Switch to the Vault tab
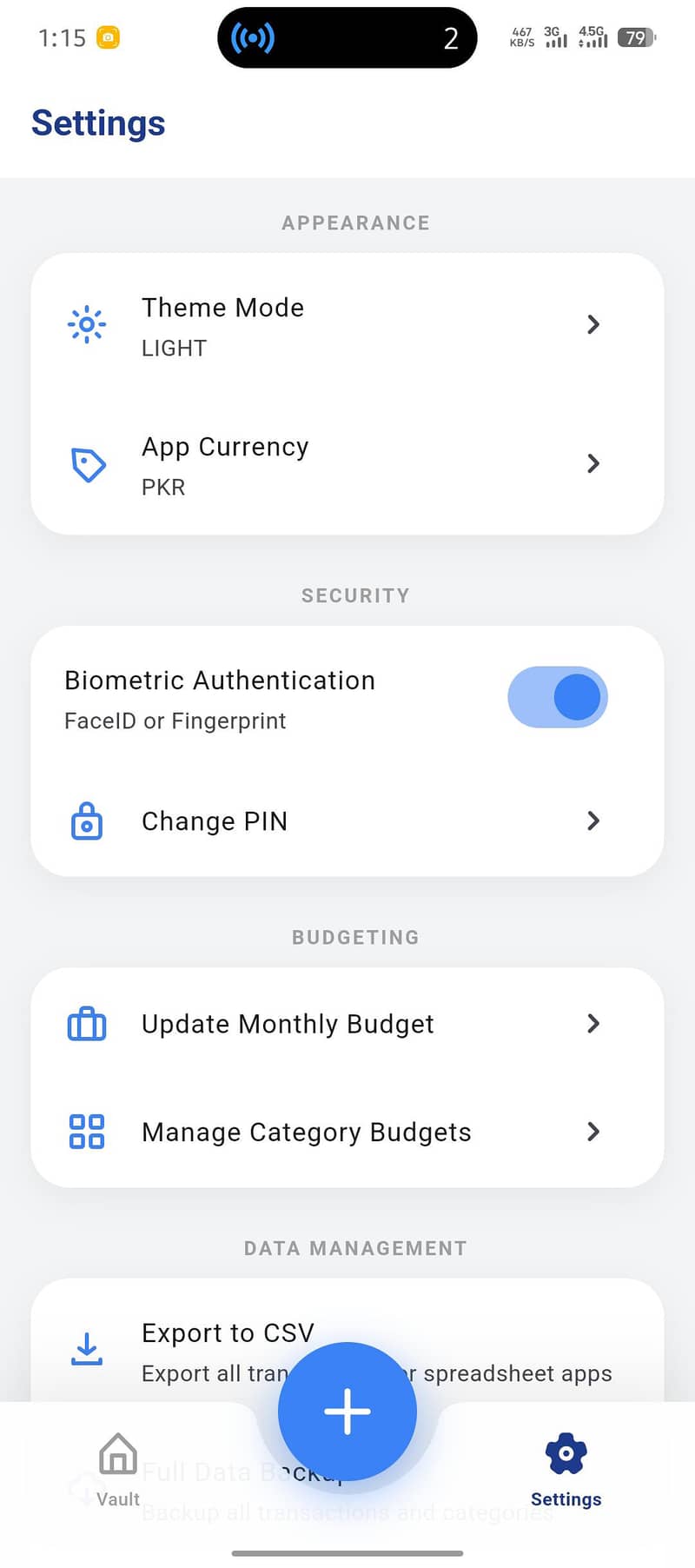The image size is (695, 1568). (x=118, y=1469)
